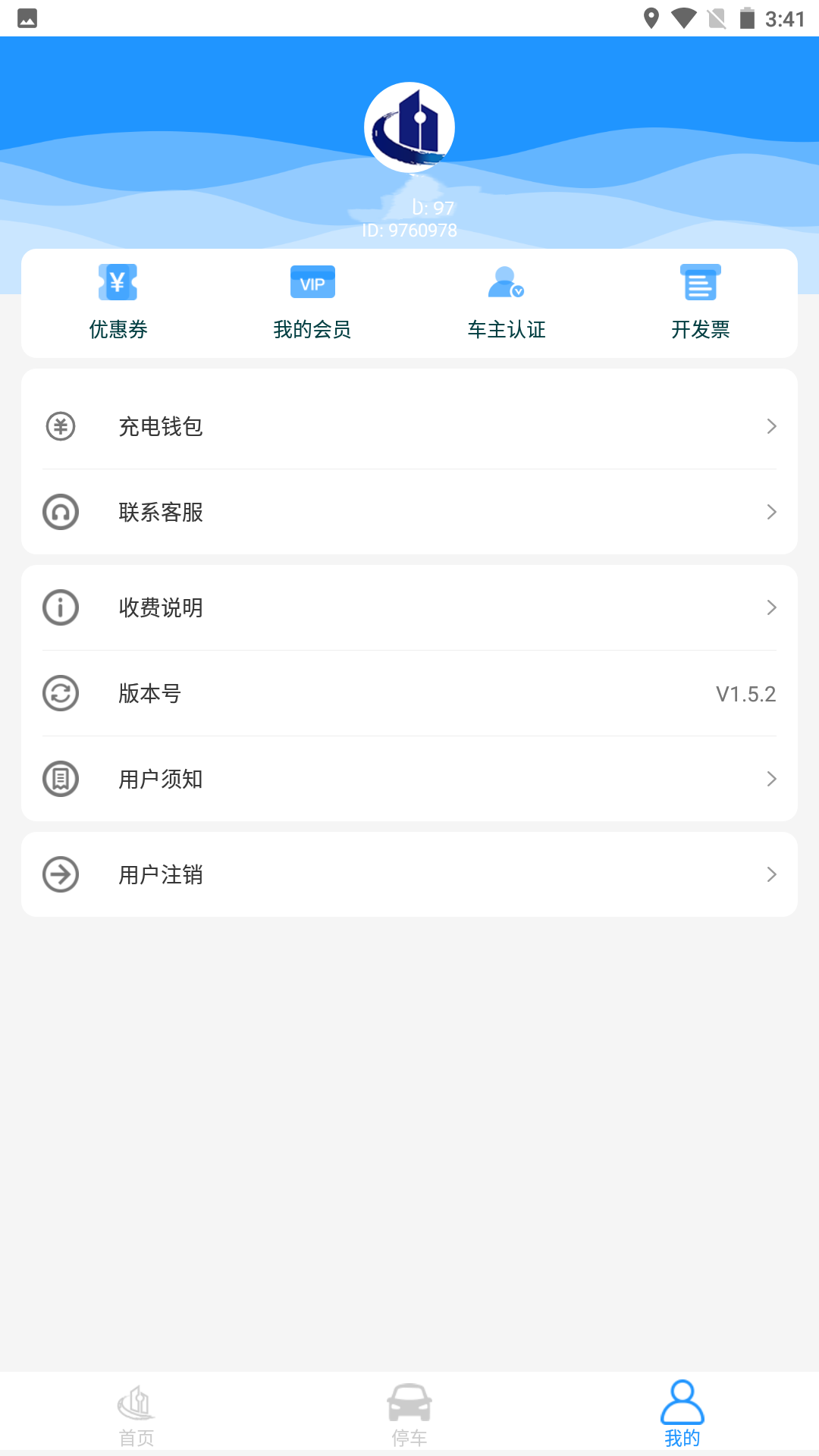Switch to the 停车 parking tab
The image size is (819, 1456).
pyautogui.click(x=409, y=1412)
